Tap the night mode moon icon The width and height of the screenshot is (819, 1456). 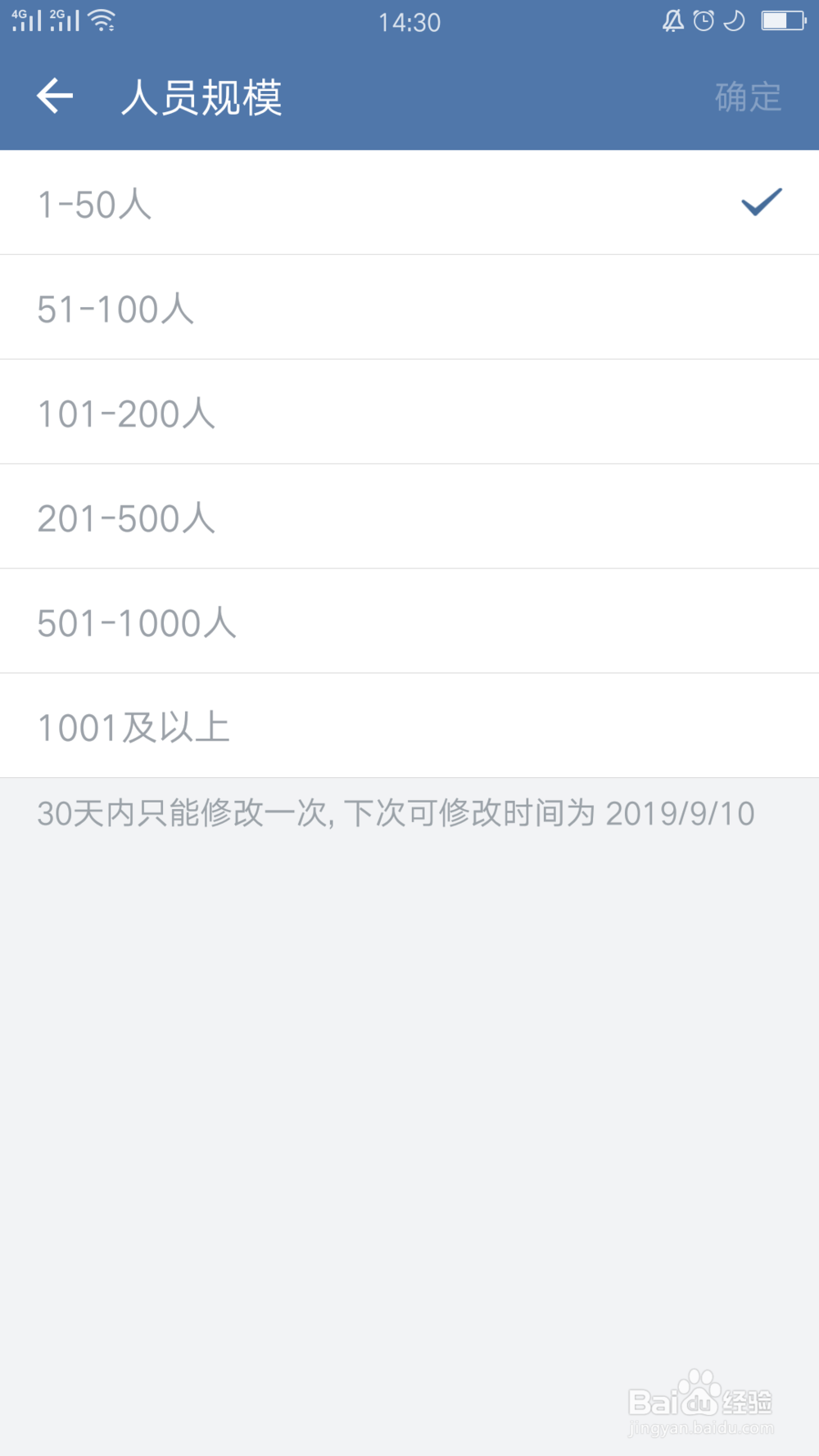point(734,22)
